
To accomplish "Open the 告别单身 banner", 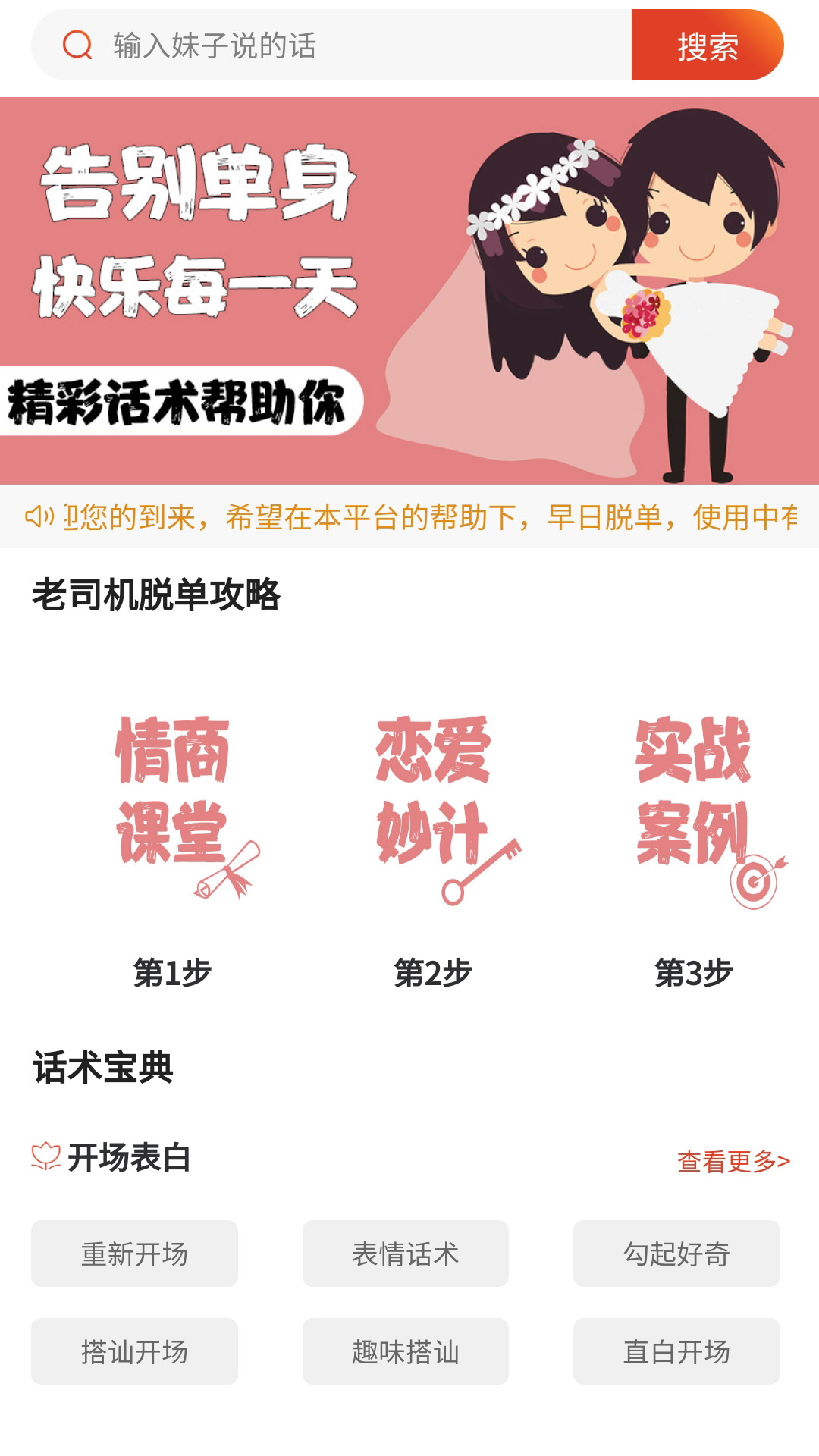I will pos(409,290).
